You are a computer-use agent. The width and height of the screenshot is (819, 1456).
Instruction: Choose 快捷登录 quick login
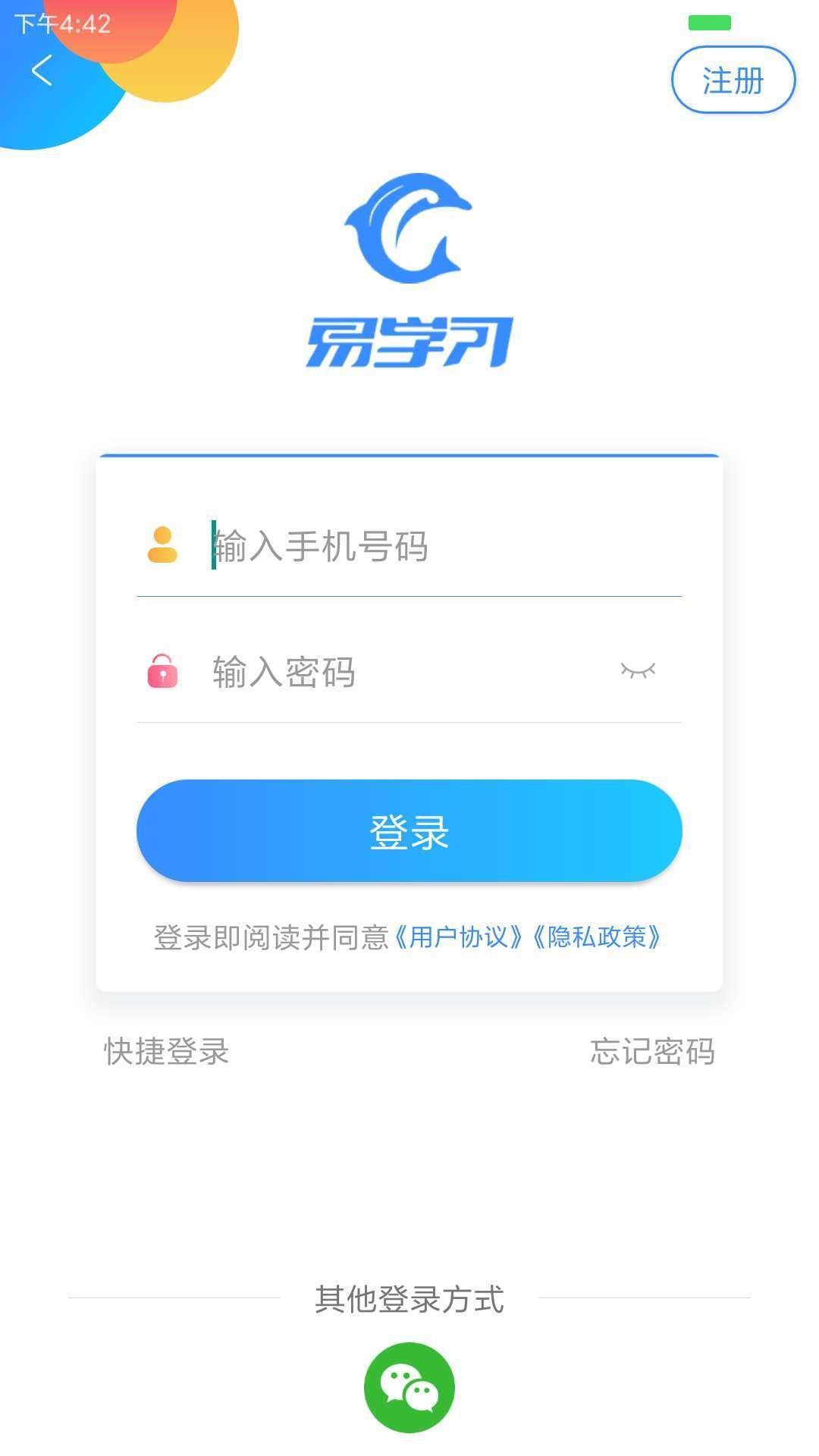[167, 1051]
